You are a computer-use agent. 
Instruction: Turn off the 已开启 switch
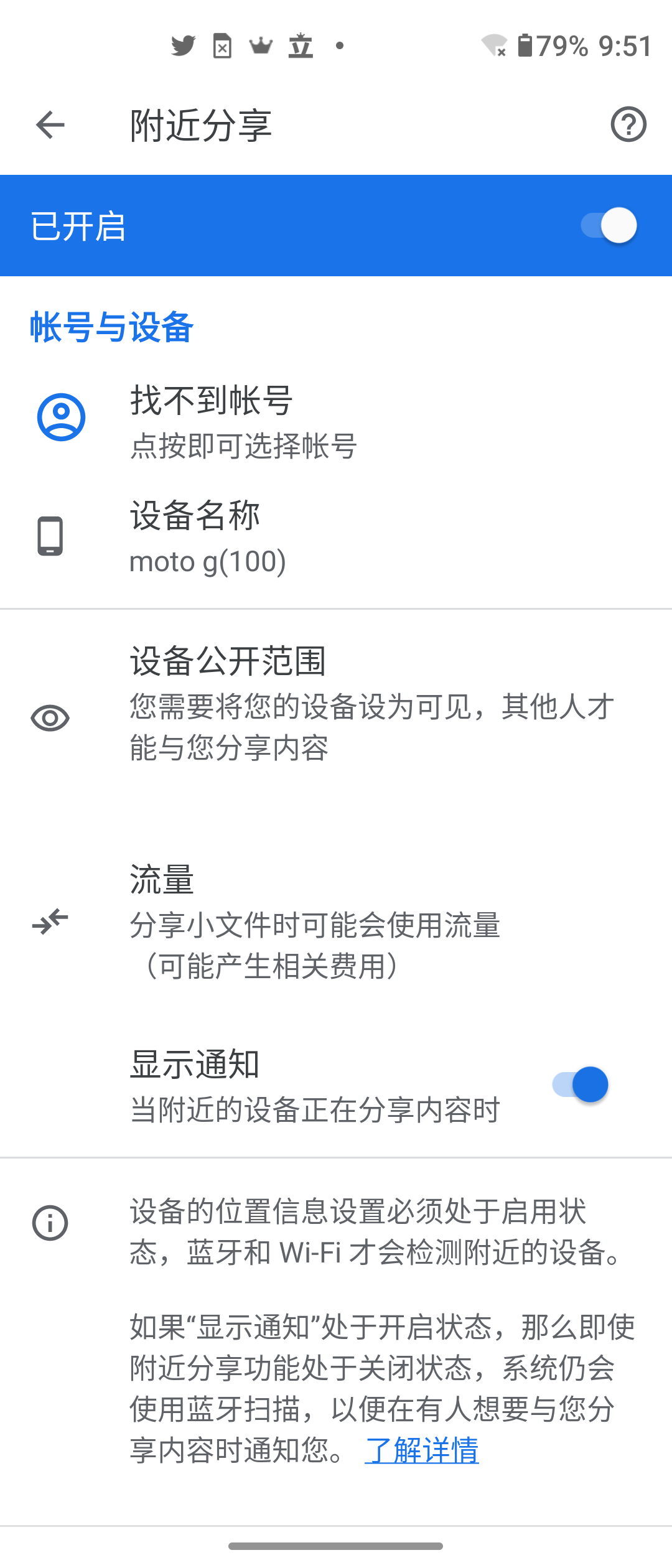tap(609, 226)
